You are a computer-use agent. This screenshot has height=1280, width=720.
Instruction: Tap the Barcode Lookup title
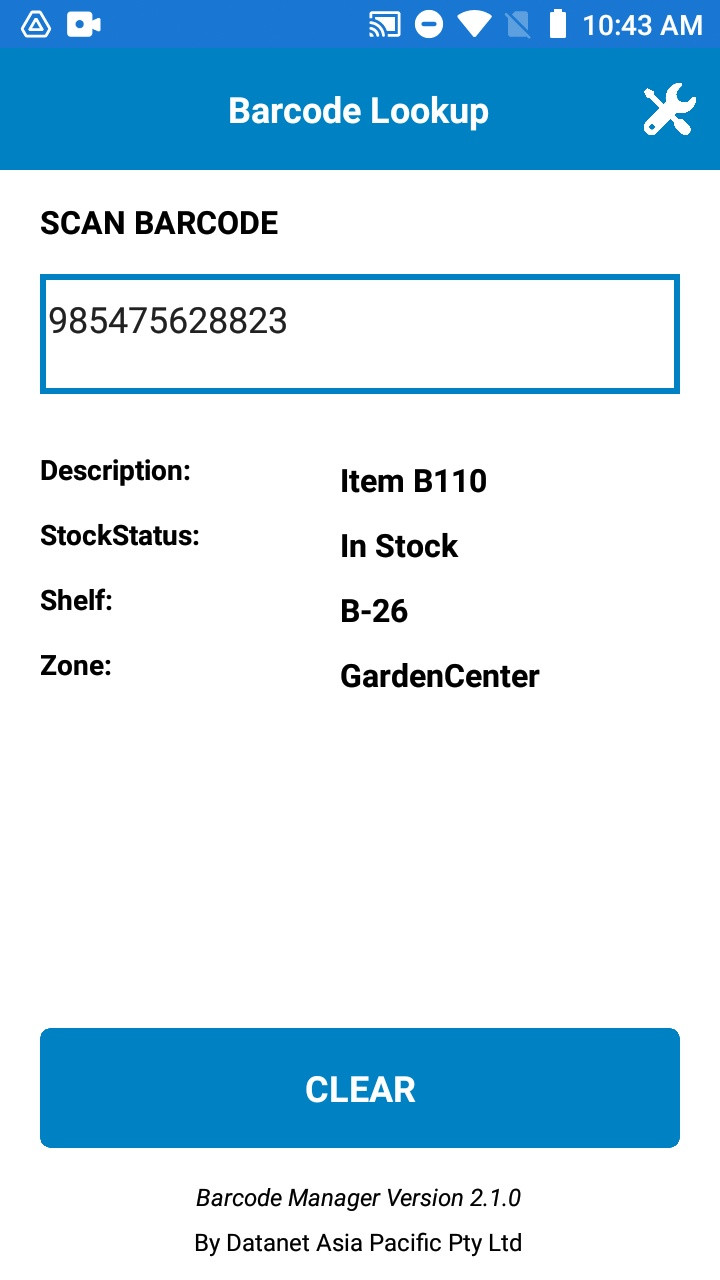click(358, 110)
